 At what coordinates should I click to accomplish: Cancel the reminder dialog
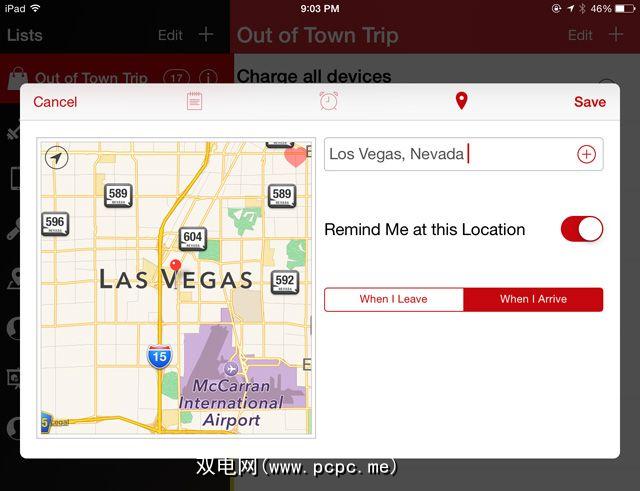[x=55, y=102]
